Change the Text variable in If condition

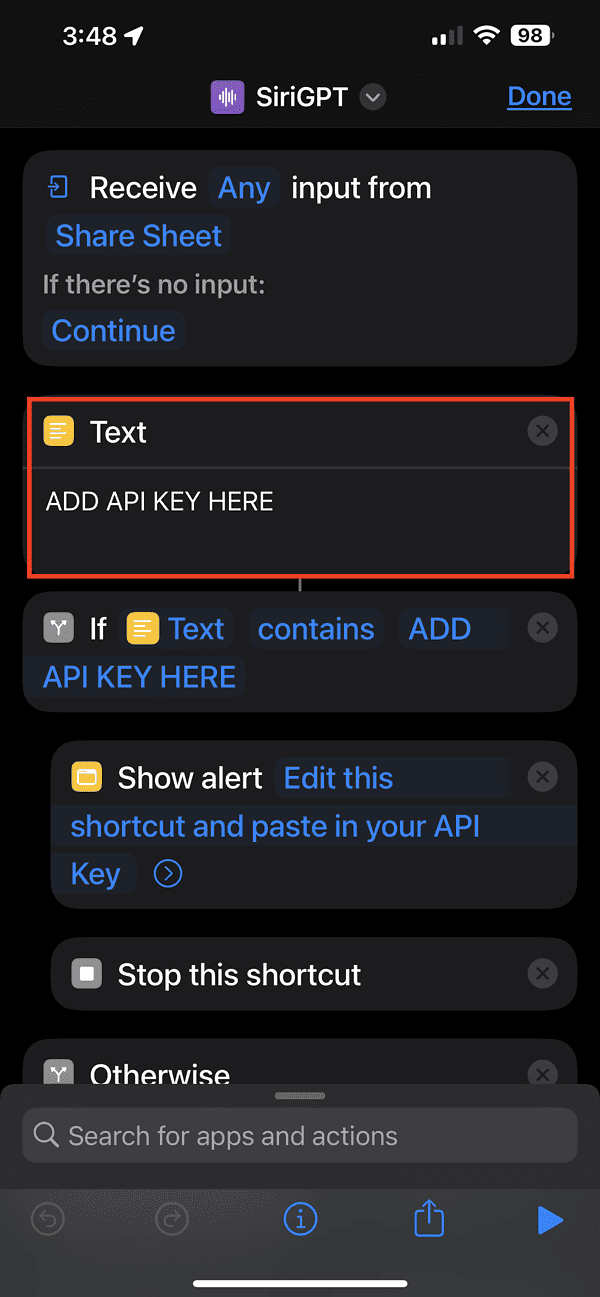point(178,629)
